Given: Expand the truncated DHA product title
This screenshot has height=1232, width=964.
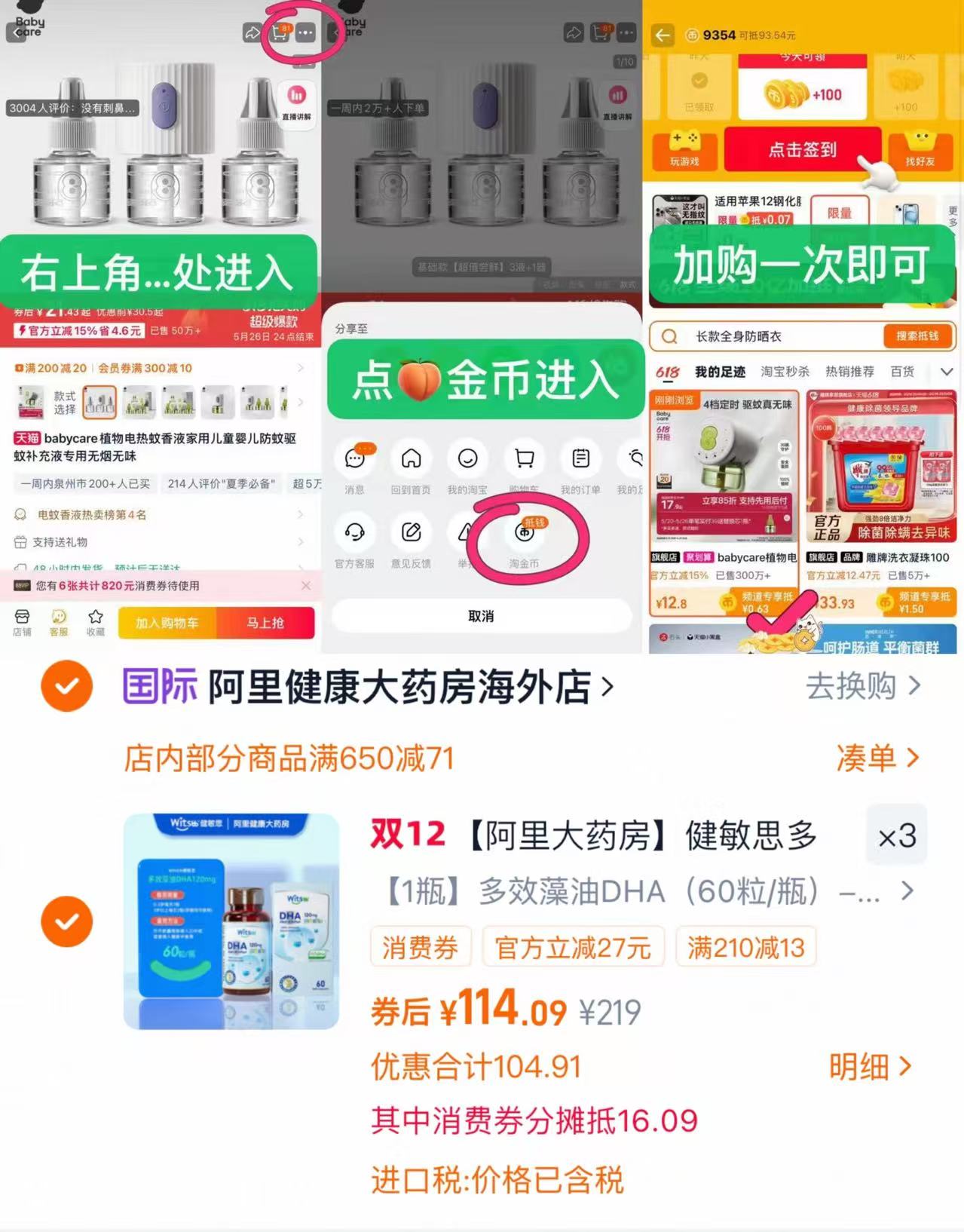Looking at the screenshot, I should click(907, 892).
